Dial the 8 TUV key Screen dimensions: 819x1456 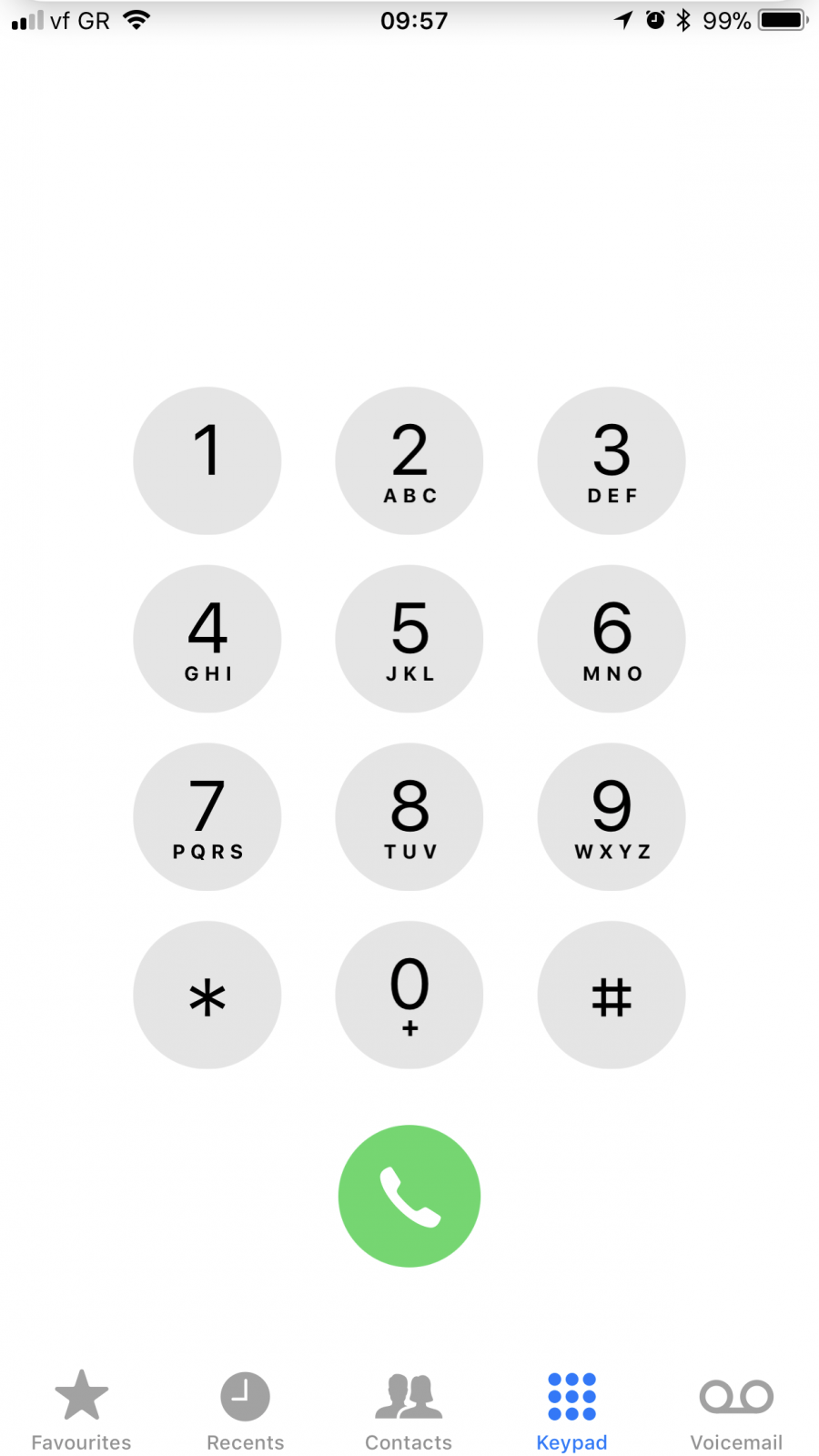pyautogui.click(x=409, y=817)
